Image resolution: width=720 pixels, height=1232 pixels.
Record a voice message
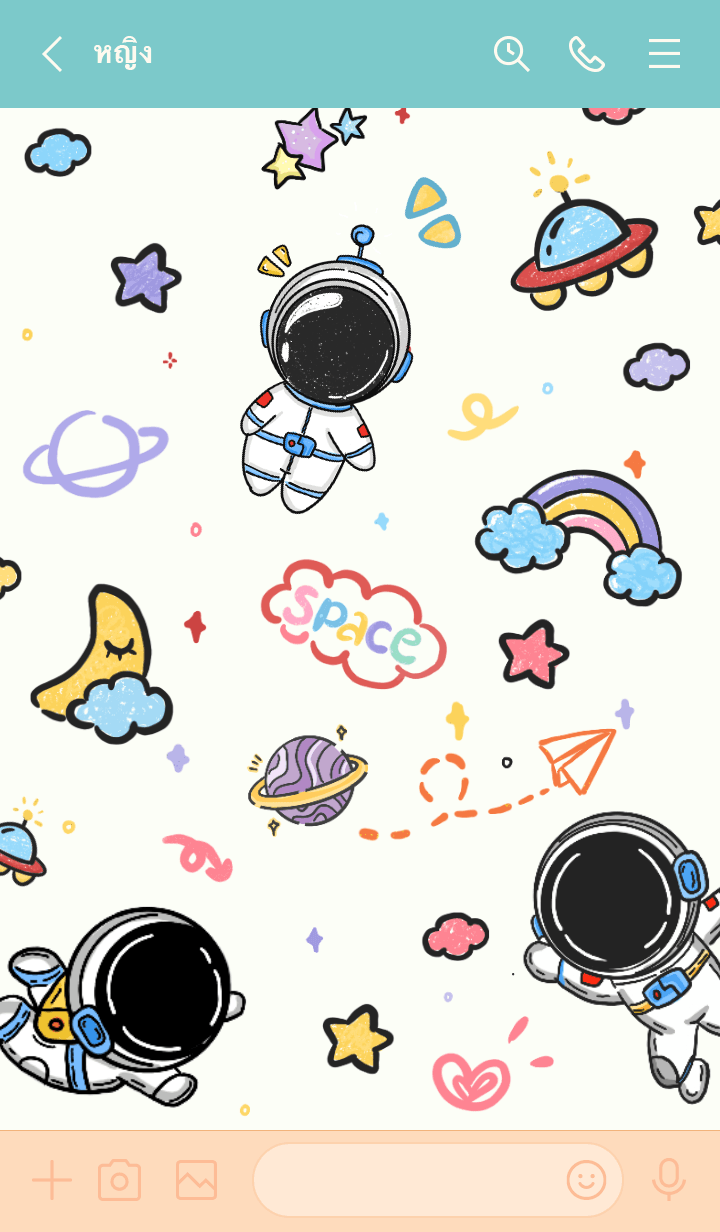tap(668, 1180)
